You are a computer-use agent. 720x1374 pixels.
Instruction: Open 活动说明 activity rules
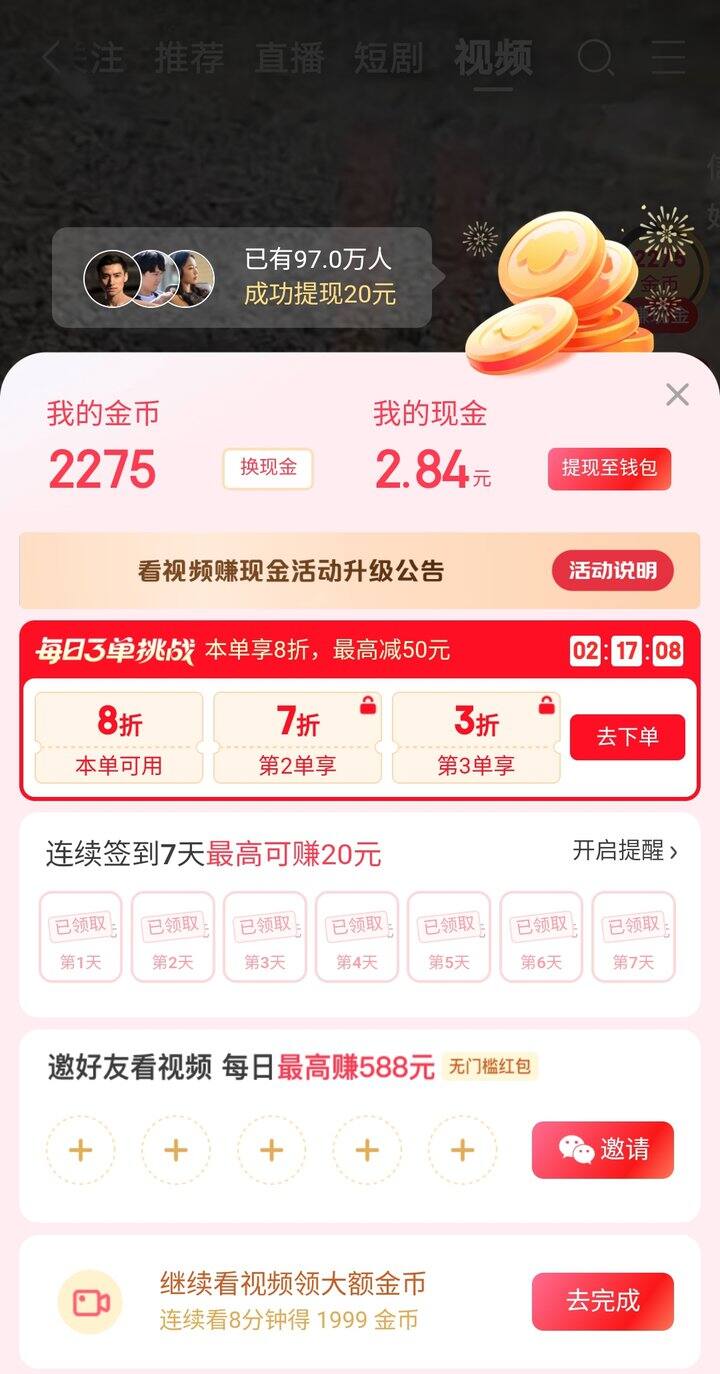[x=613, y=571]
